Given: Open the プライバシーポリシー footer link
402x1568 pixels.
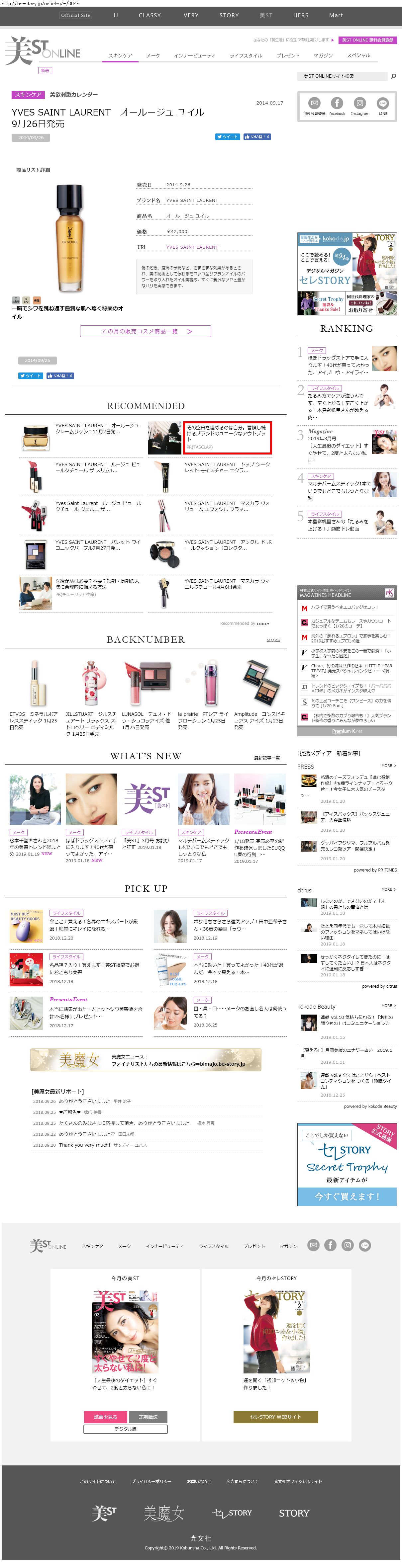Looking at the screenshot, I should click(x=151, y=1482).
